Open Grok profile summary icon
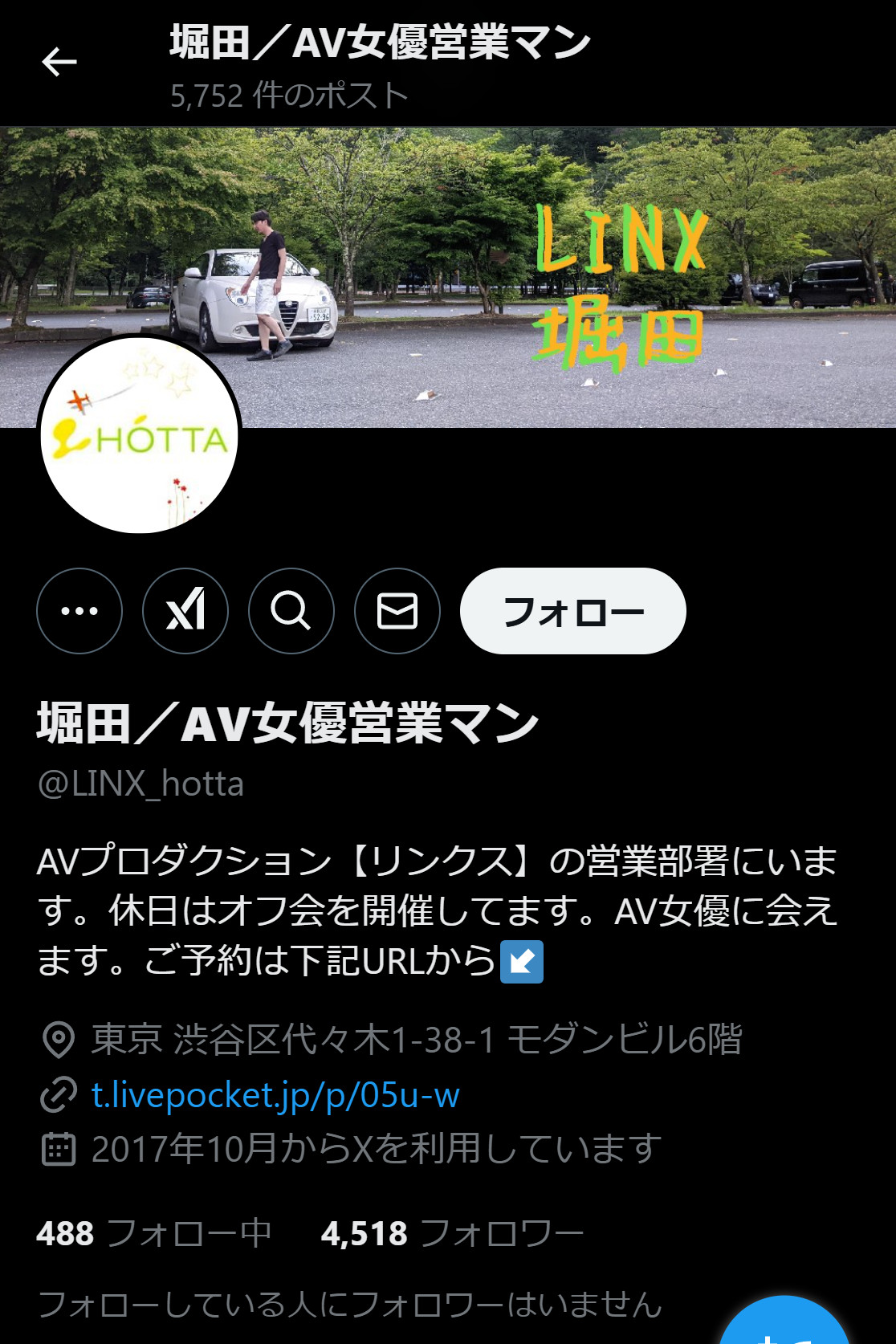Viewport: 896px width, 1344px height. [185, 611]
